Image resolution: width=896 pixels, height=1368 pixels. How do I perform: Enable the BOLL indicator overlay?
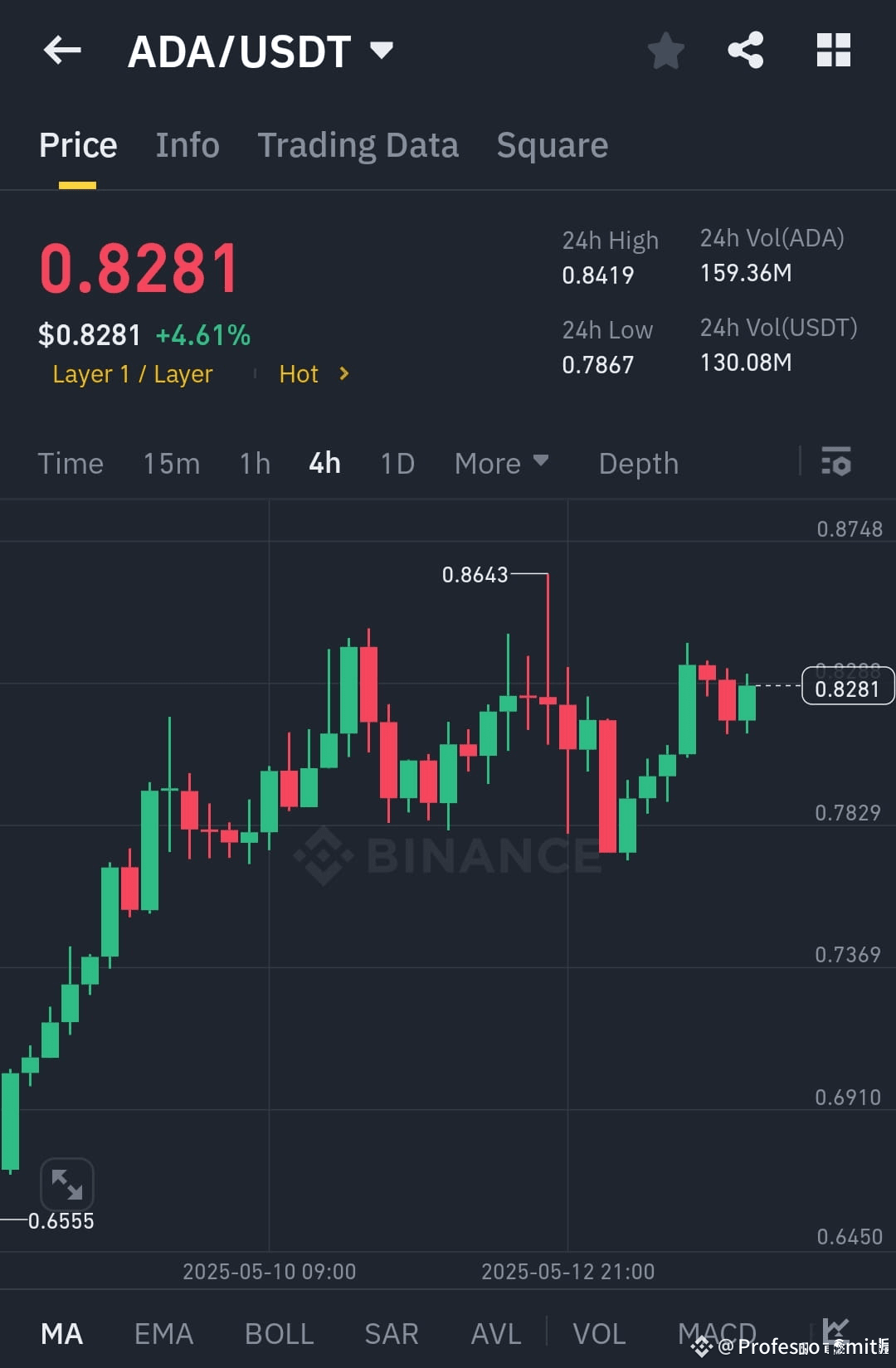pos(279,1333)
